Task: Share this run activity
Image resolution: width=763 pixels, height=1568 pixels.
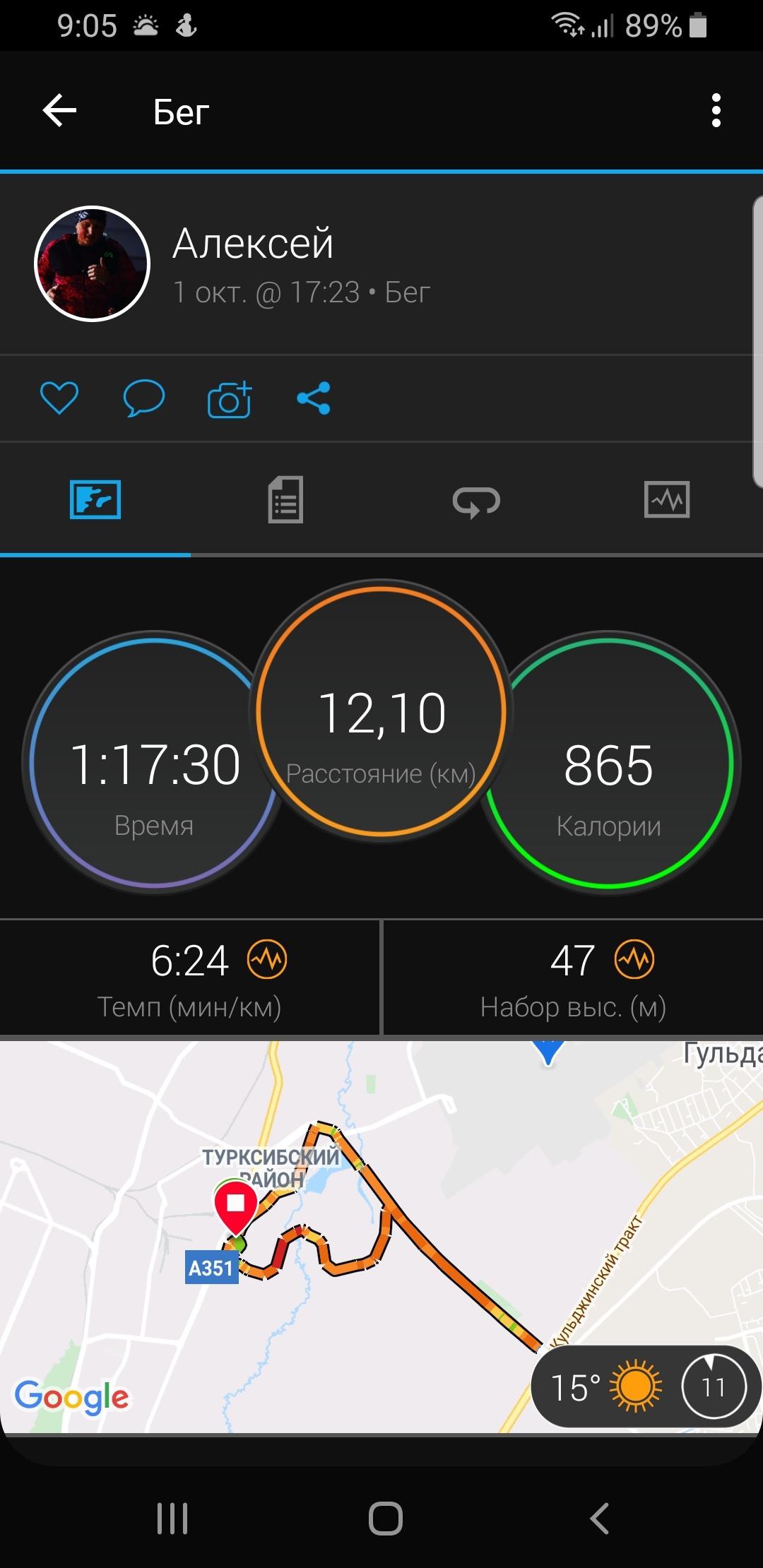Action: click(x=314, y=398)
